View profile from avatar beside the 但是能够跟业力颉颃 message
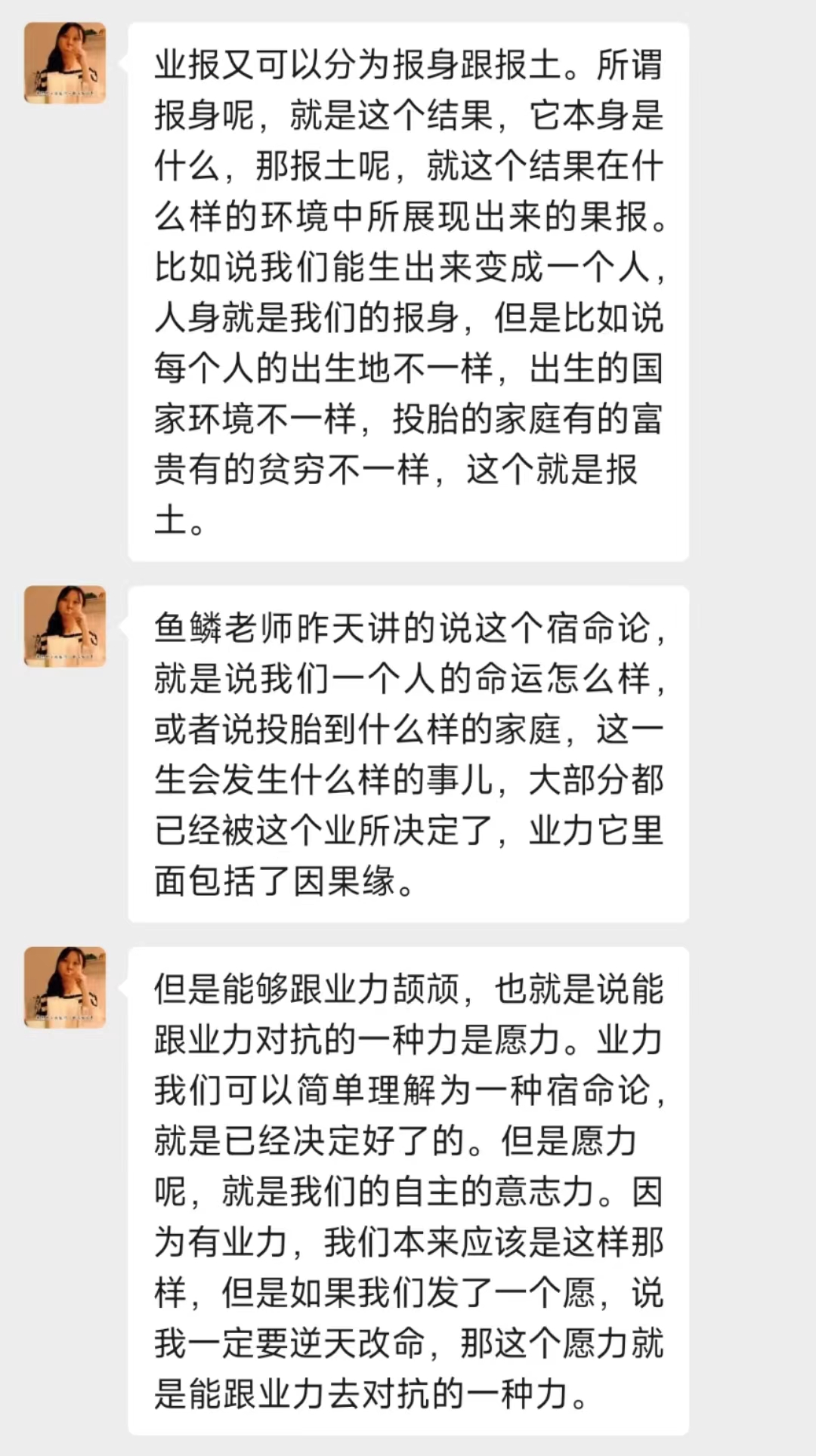 [x=65, y=987]
